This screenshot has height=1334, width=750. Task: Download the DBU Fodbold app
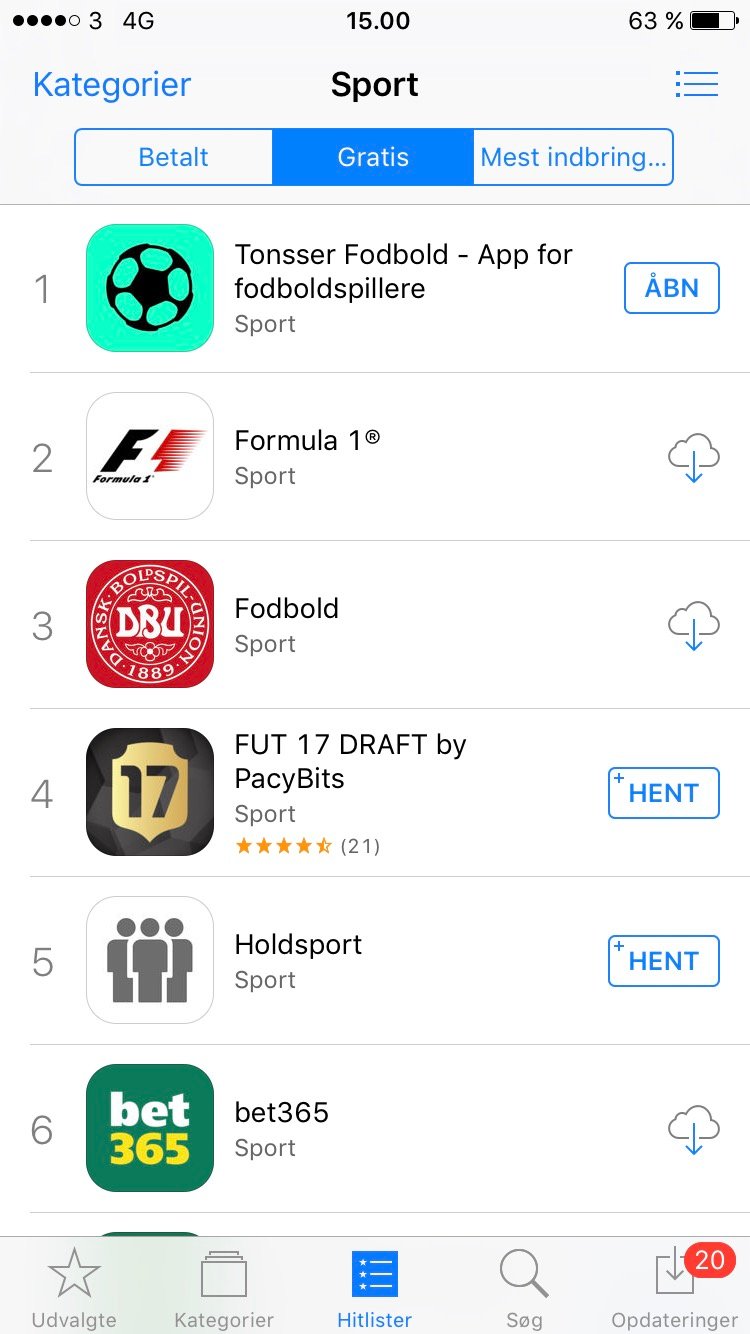693,626
